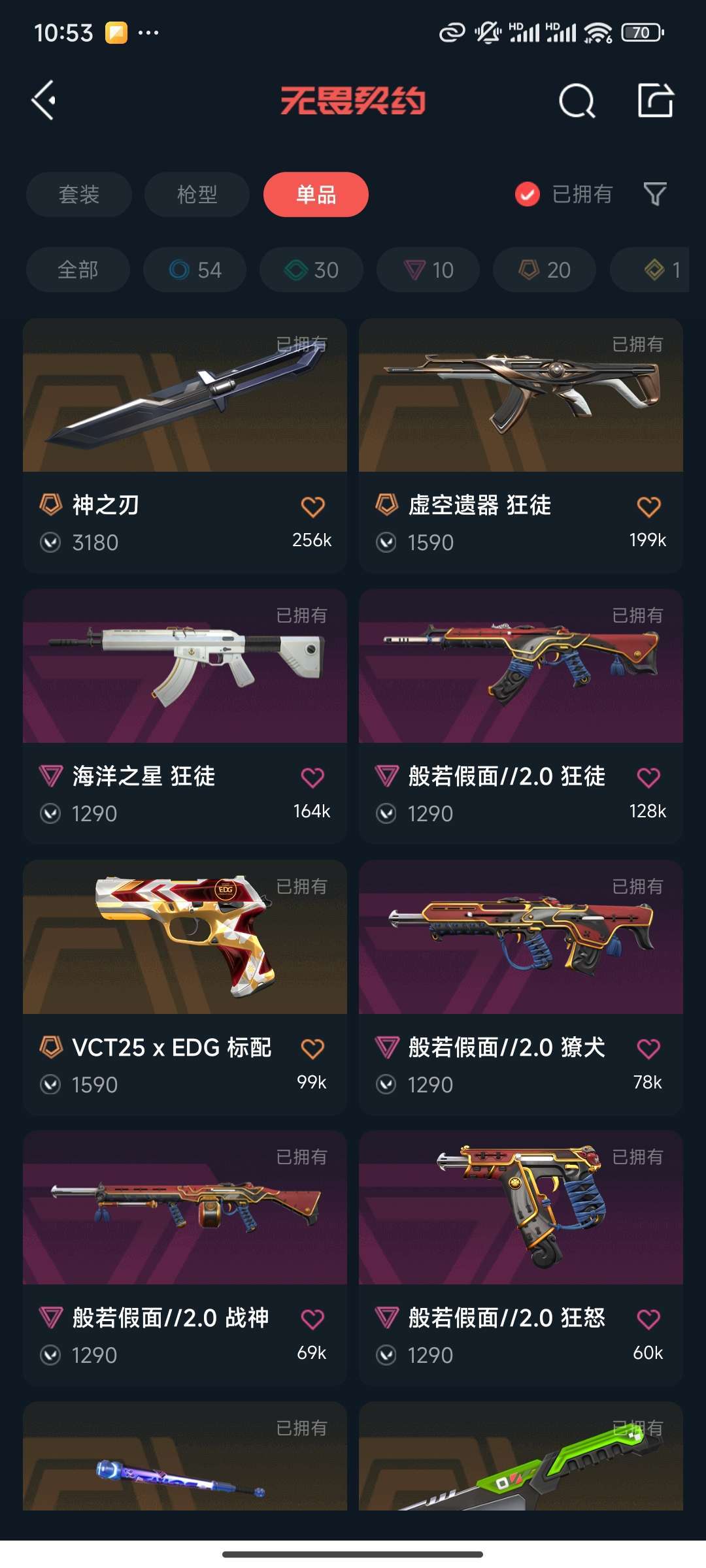Uncheck the 已拥有 filter checkbox
Viewport: 706px width, 1568px height.
point(528,194)
